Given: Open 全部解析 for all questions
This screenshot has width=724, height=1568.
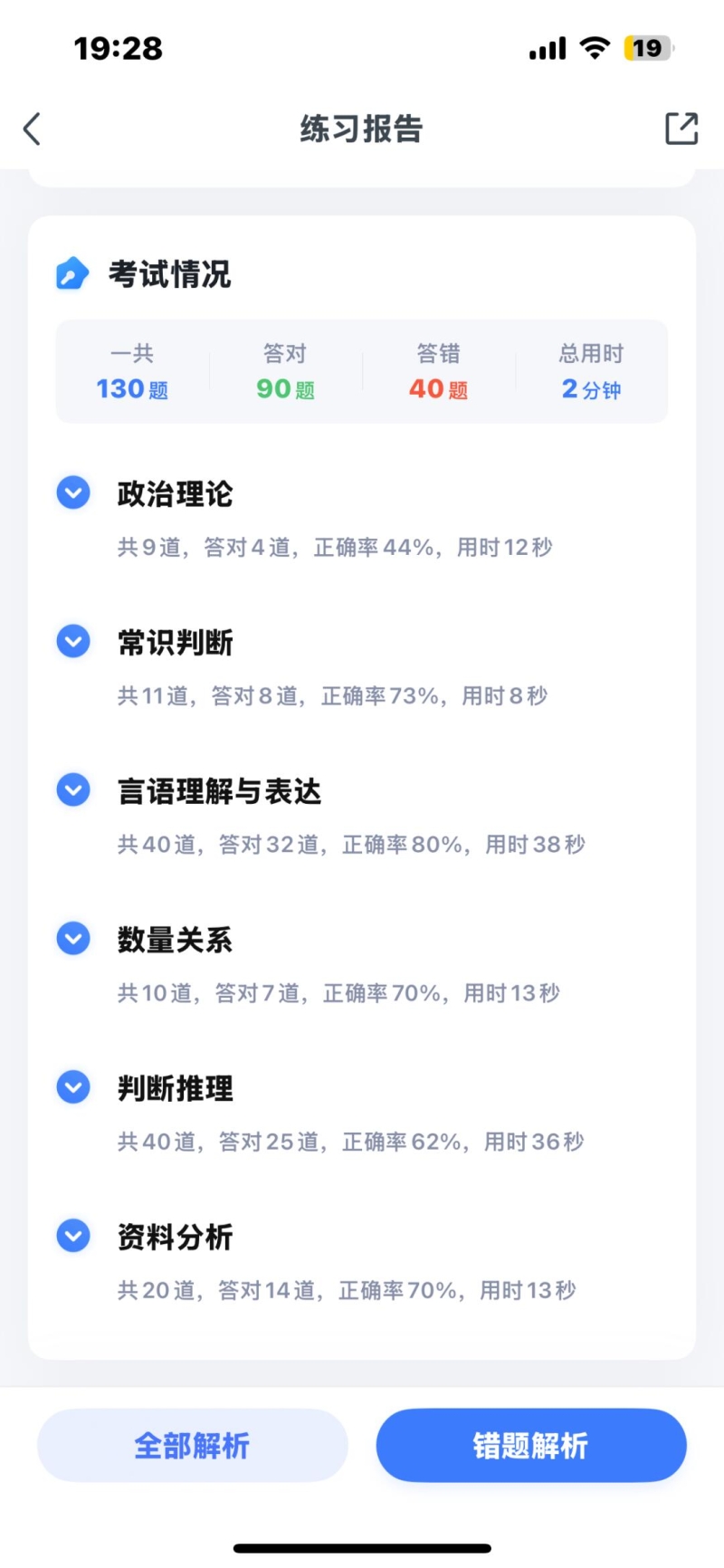Looking at the screenshot, I should [x=192, y=1445].
